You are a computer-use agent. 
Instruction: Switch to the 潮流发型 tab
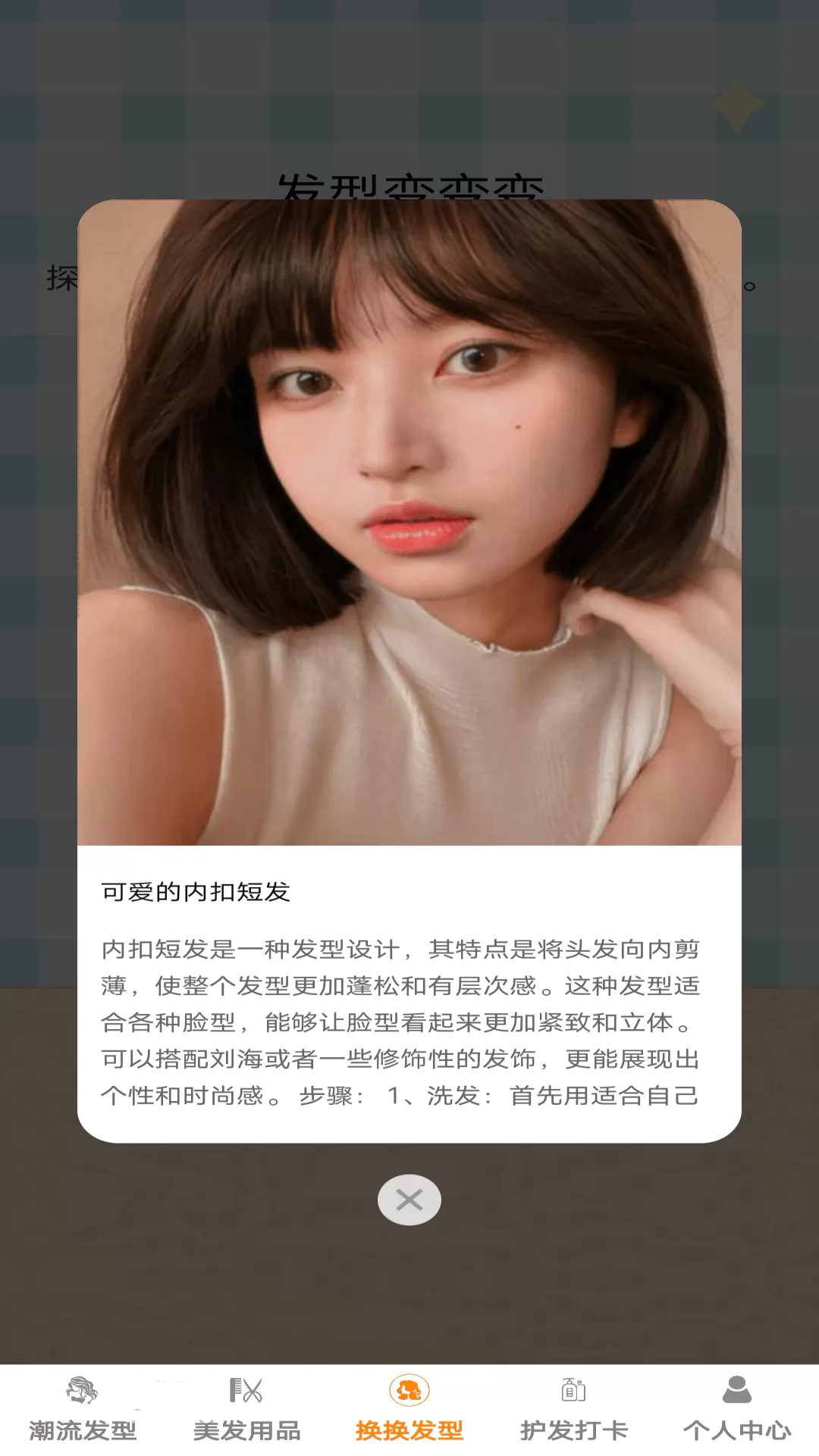(82, 1410)
